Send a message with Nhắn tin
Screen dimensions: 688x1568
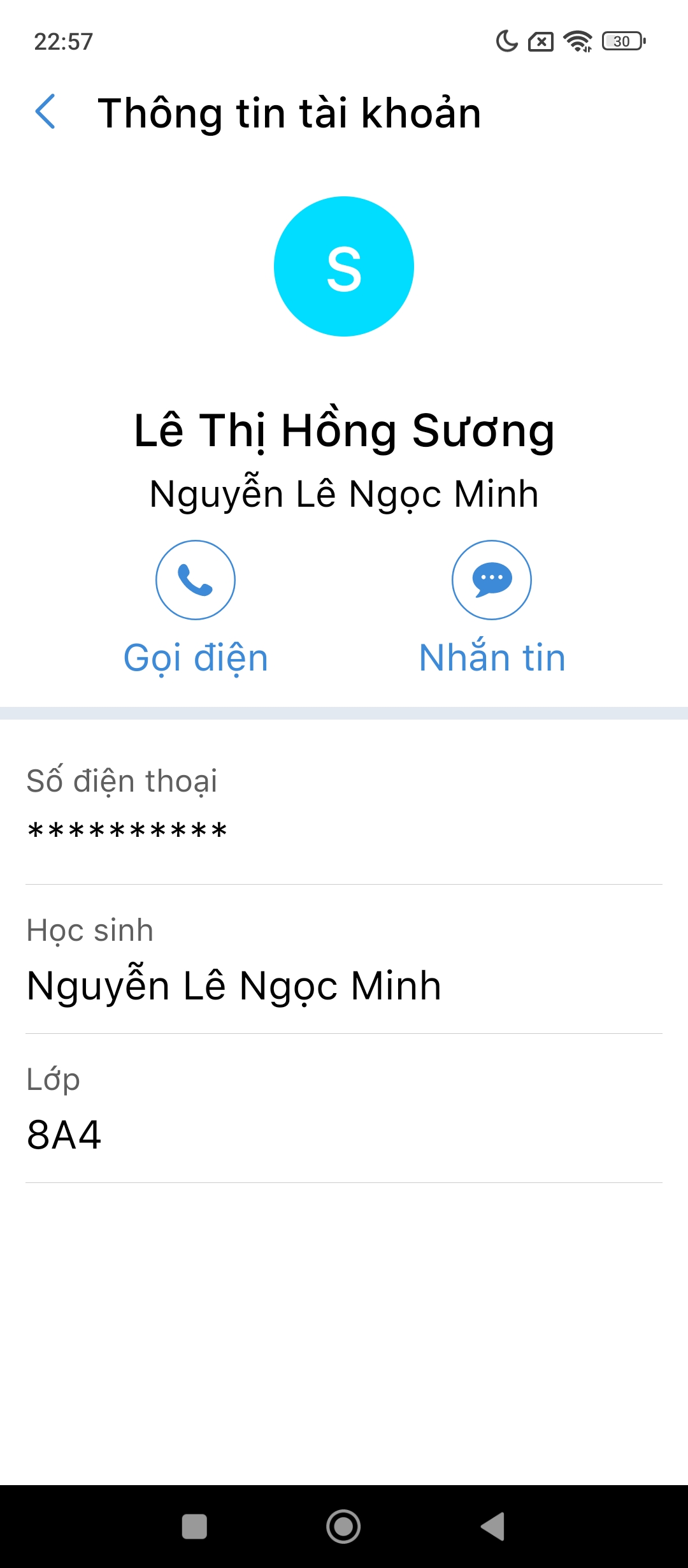492,580
